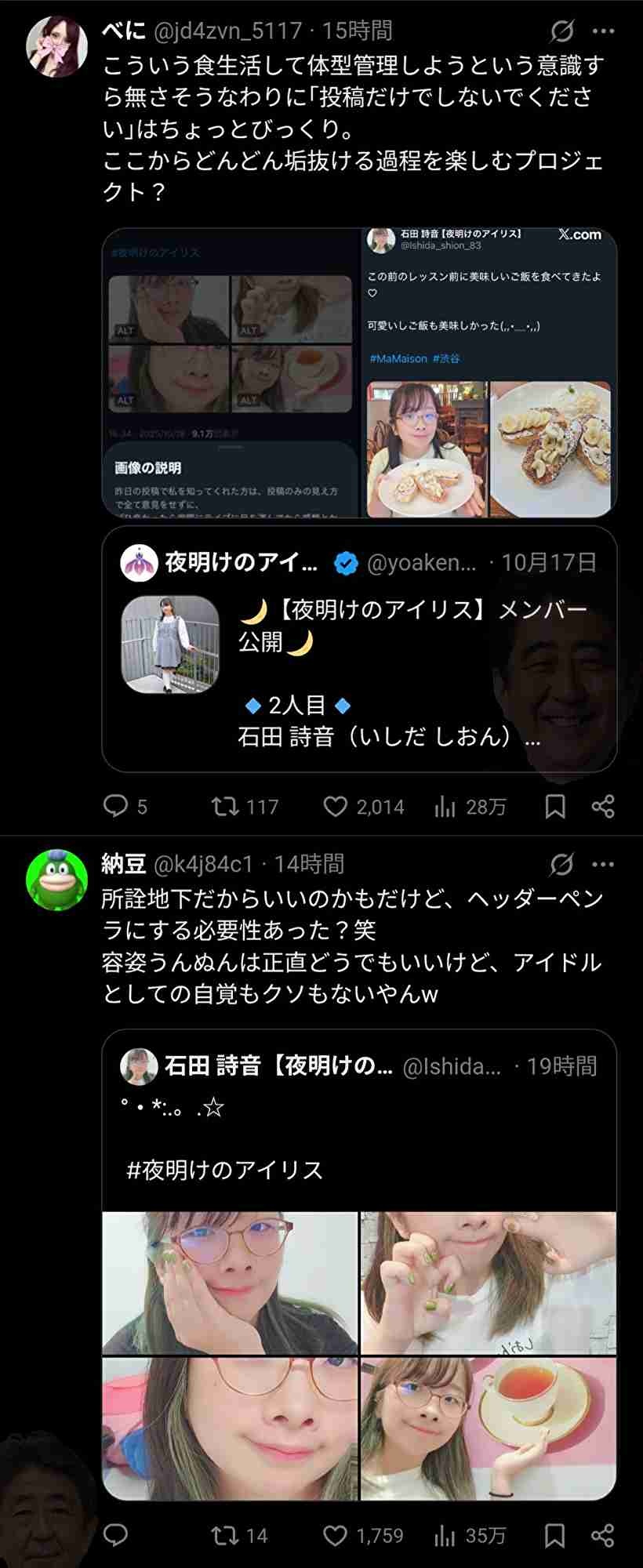
Task: Share 納豆's post
Action: click(602, 1535)
